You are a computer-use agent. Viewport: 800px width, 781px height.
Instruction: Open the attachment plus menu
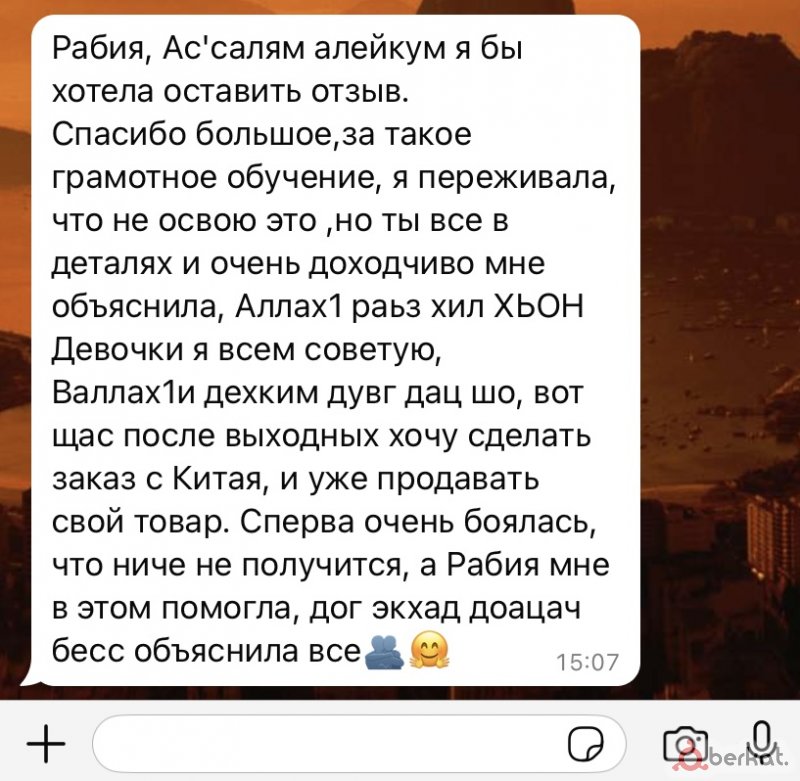coord(46,743)
